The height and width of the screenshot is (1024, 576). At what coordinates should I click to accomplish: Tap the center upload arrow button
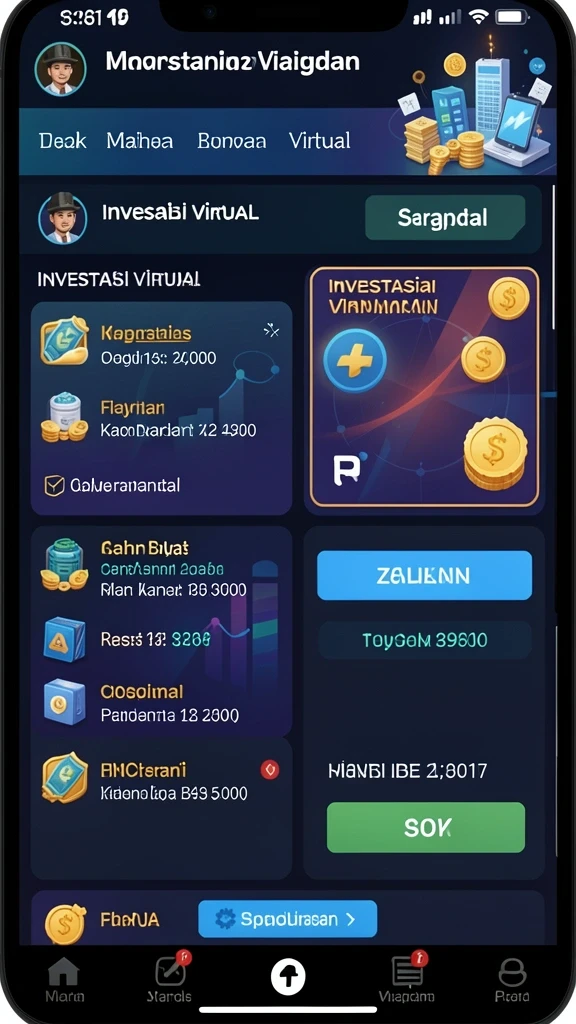click(288, 977)
